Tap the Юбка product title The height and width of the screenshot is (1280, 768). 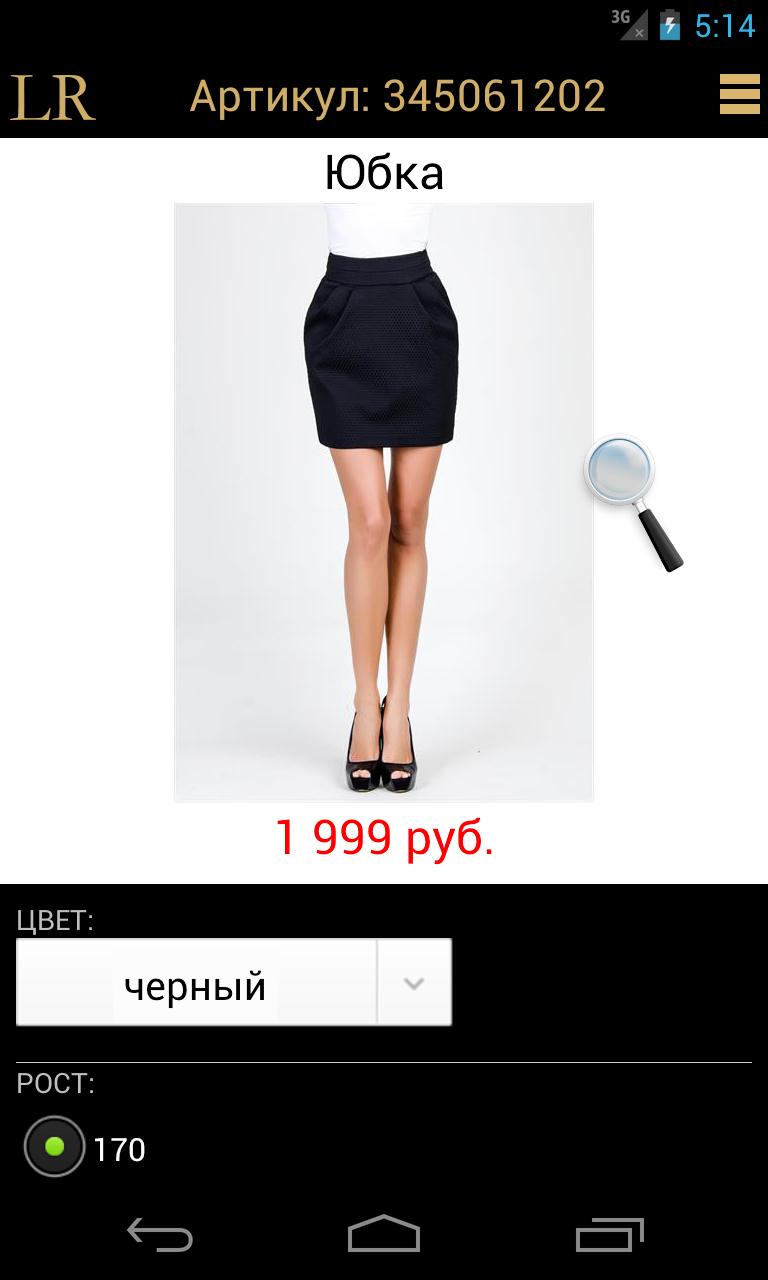click(x=384, y=172)
